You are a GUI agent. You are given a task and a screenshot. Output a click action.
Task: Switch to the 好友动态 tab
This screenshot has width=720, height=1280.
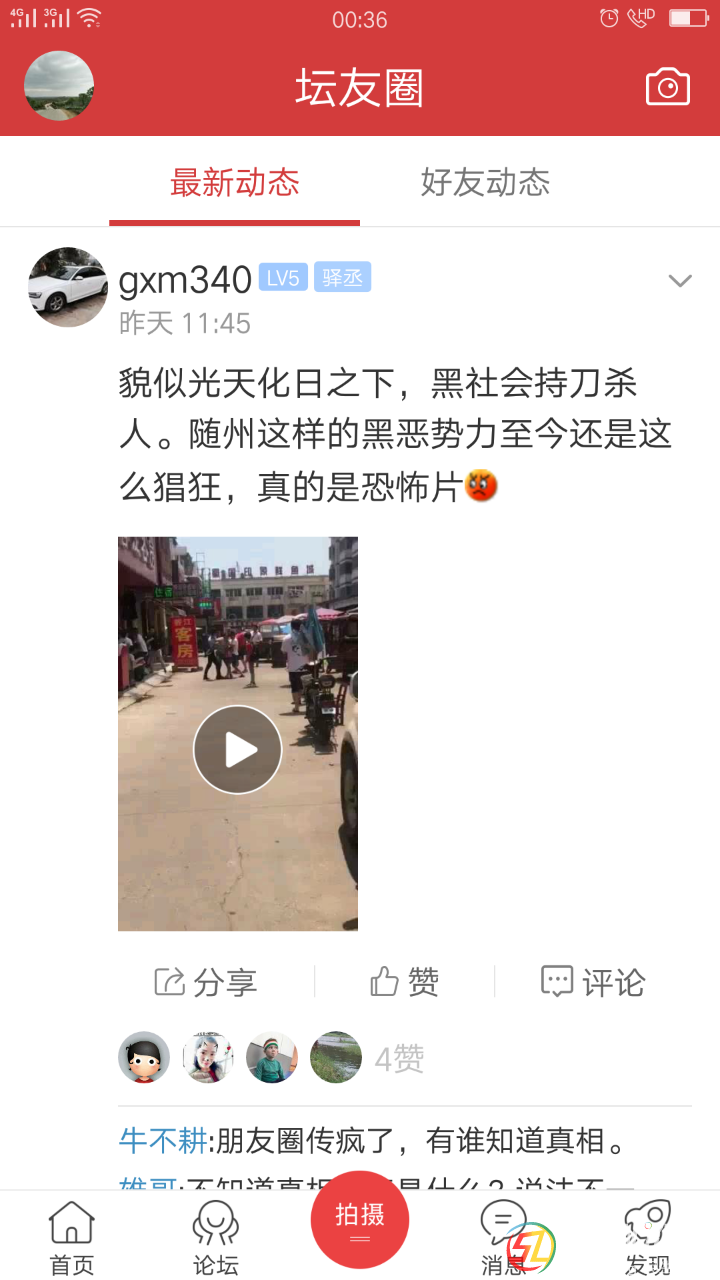coord(485,182)
